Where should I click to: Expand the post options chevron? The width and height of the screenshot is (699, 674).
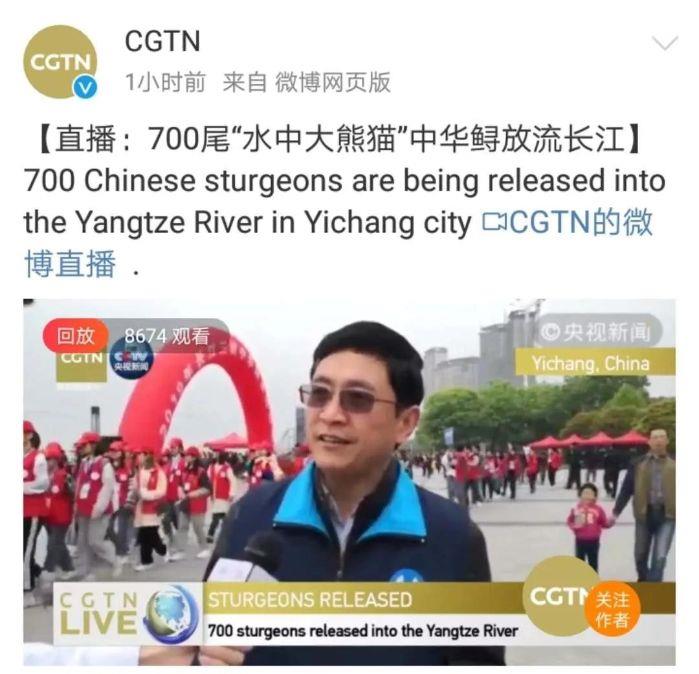pyautogui.click(x=665, y=44)
